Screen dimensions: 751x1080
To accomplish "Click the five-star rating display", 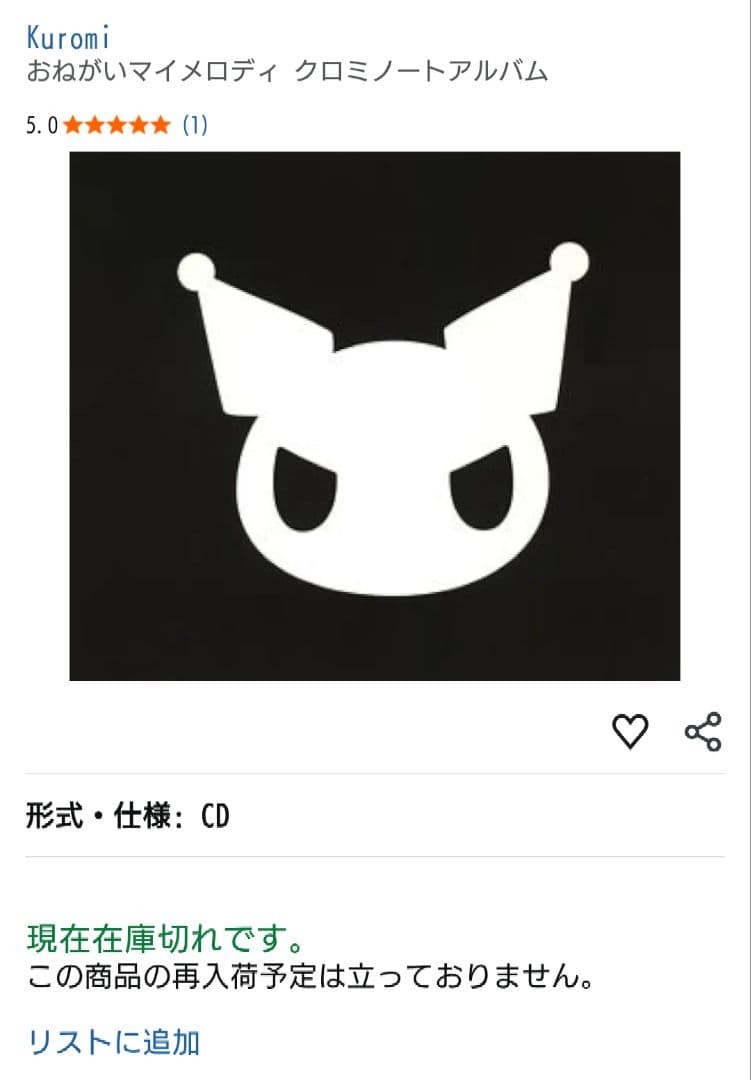I will pyautogui.click(x=115, y=126).
